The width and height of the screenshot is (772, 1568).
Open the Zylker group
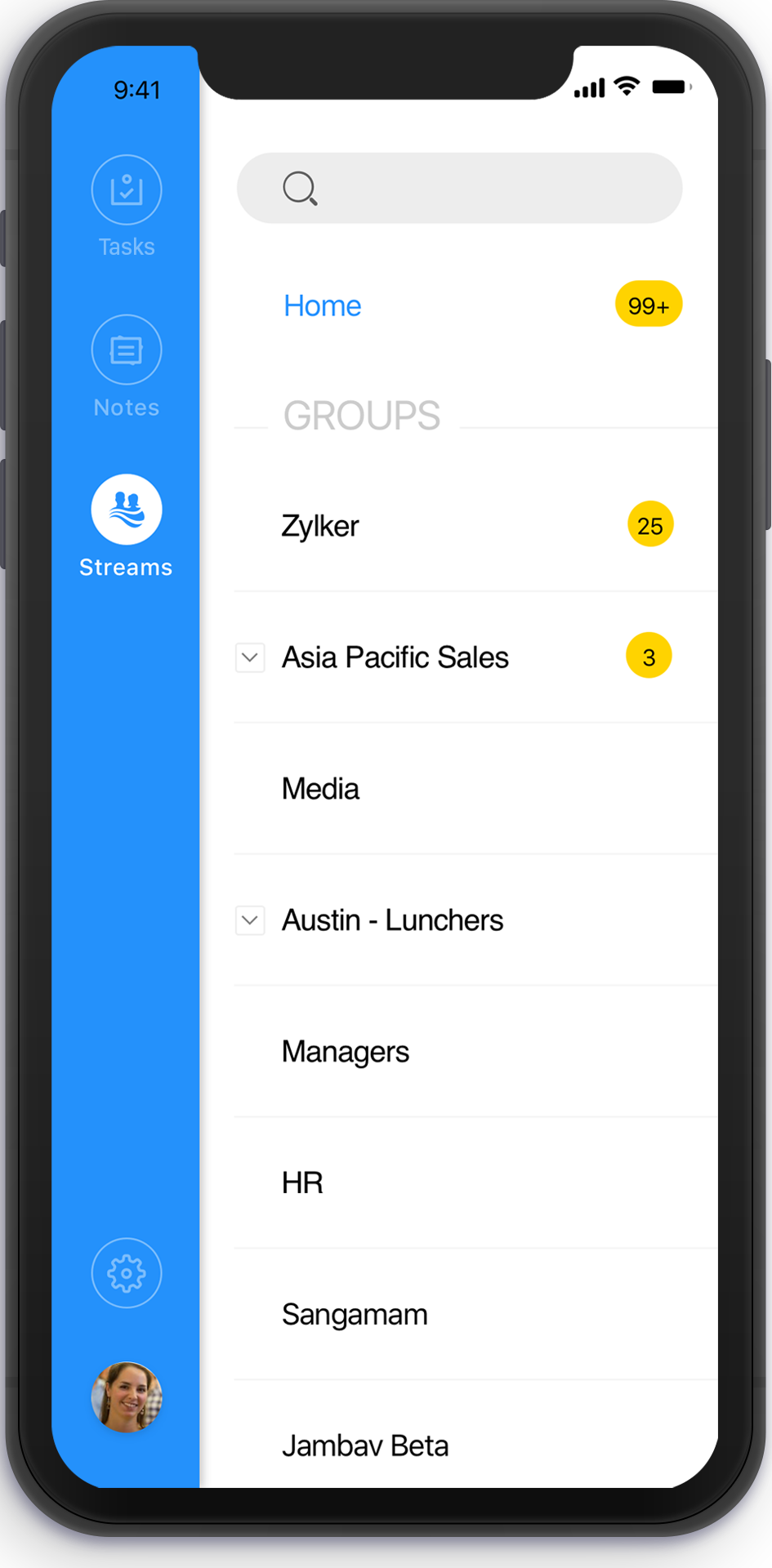coord(320,526)
